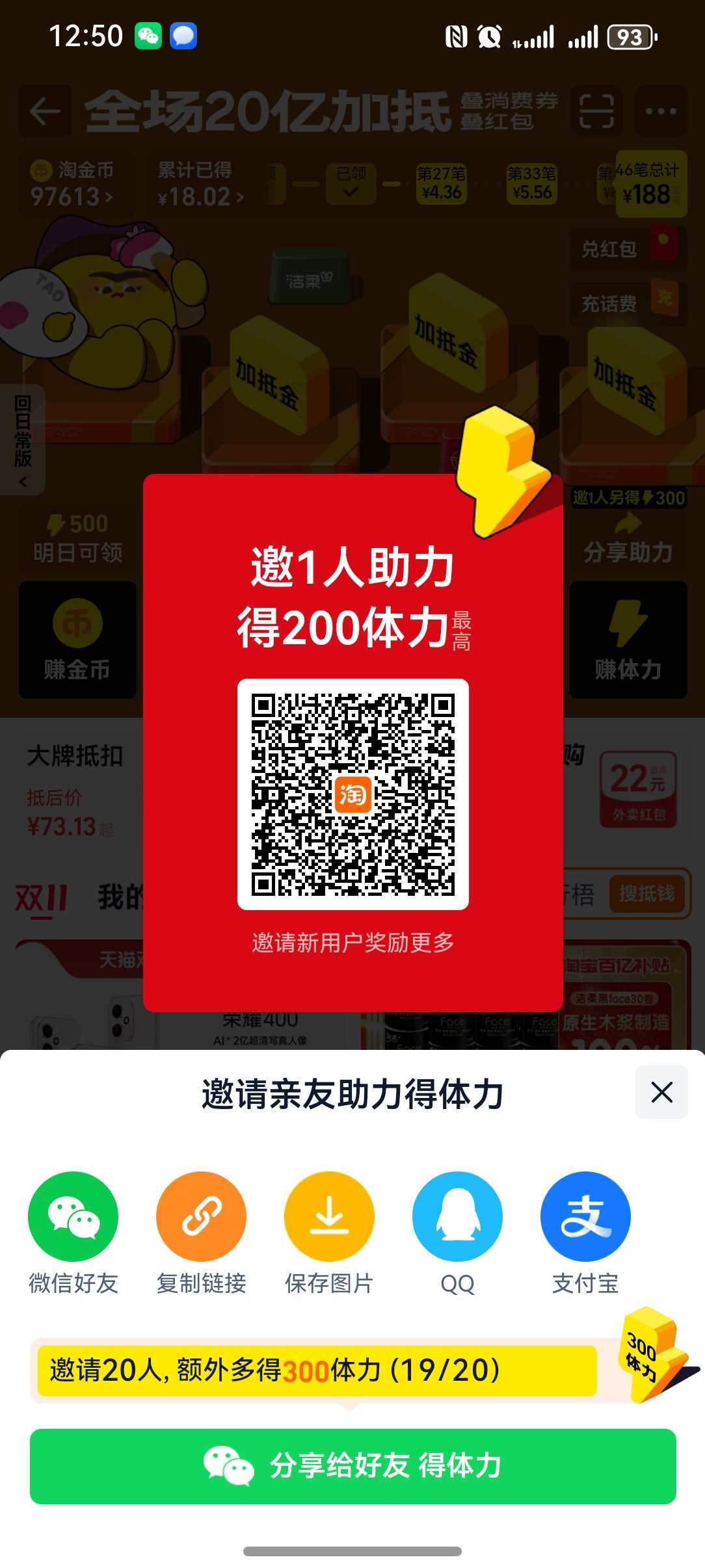Share via 支付宝
705x1568 pixels.
click(x=585, y=1217)
